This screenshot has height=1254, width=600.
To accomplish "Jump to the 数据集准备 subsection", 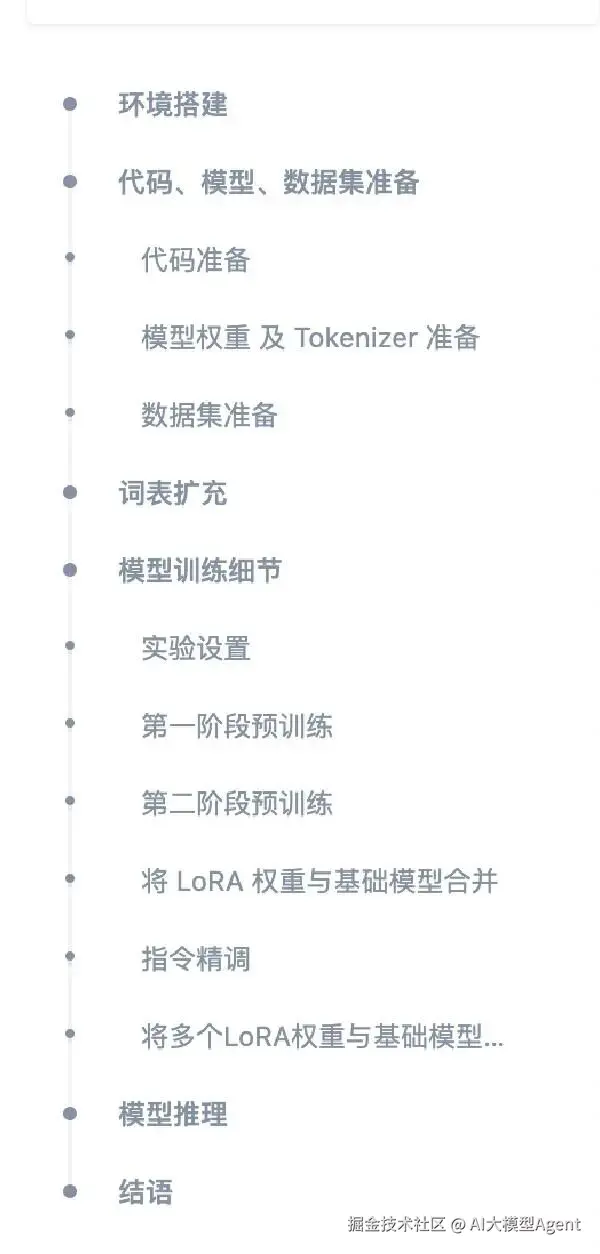I will pos(209,415).
